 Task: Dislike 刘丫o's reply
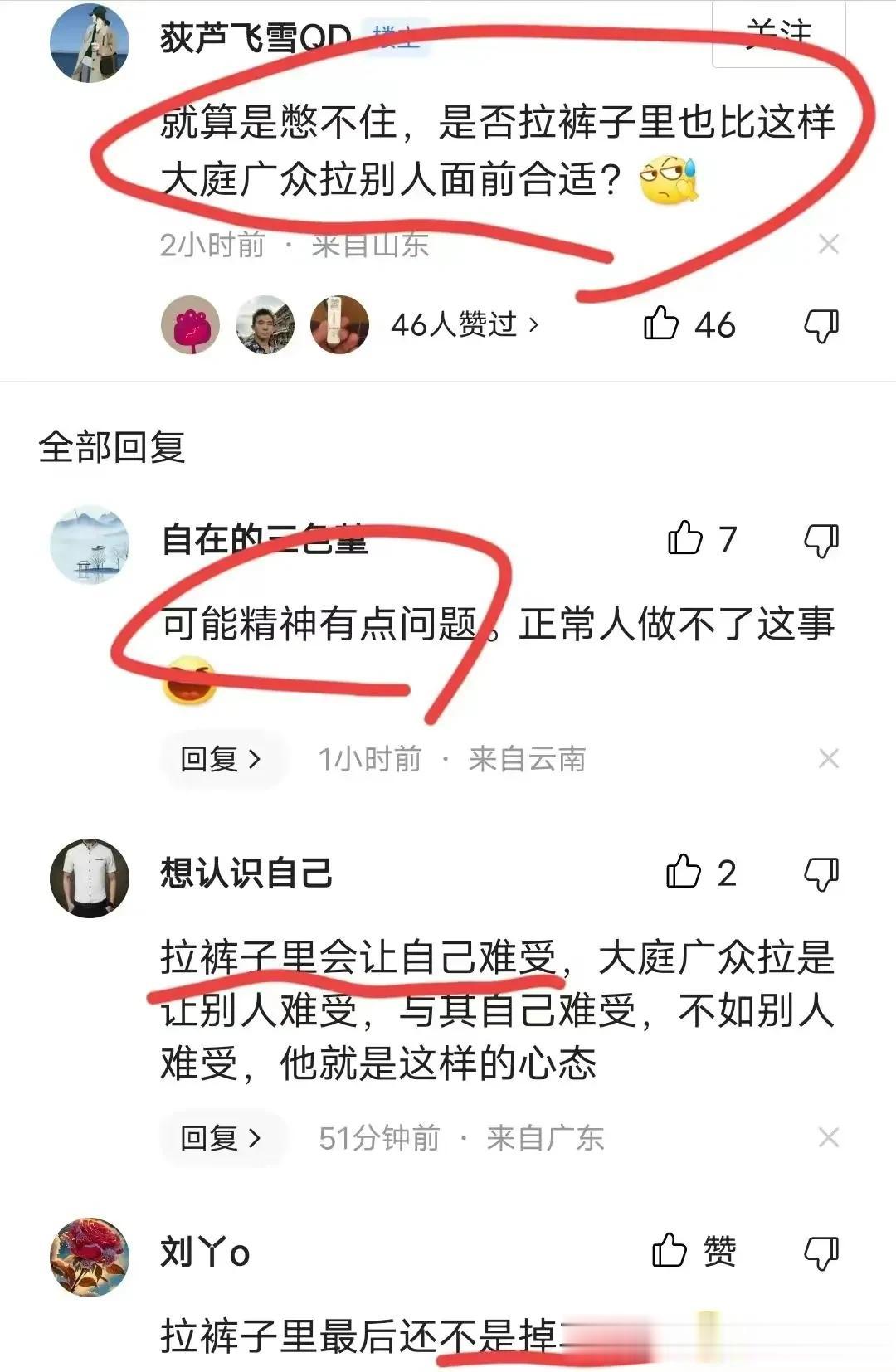point(821,1253)
